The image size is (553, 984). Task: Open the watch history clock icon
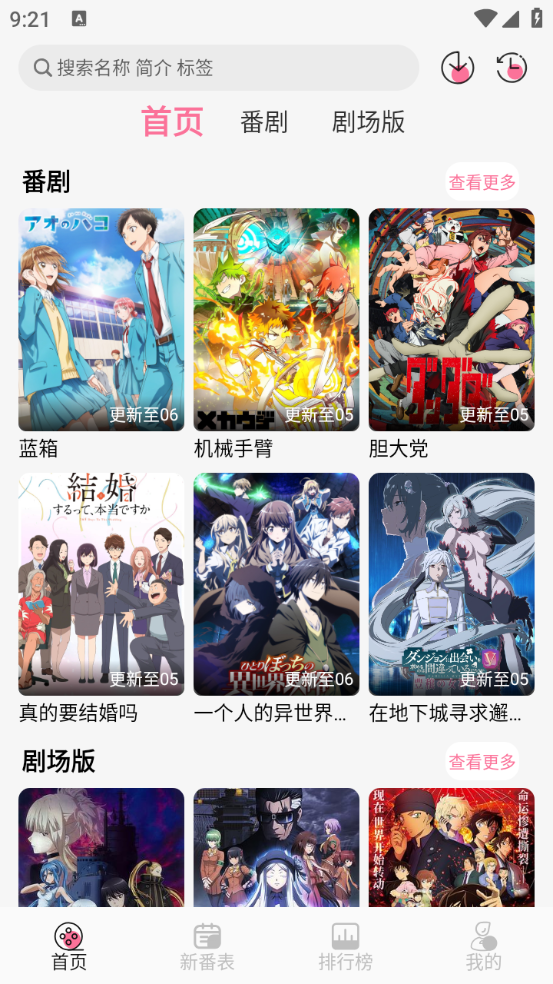512,68
